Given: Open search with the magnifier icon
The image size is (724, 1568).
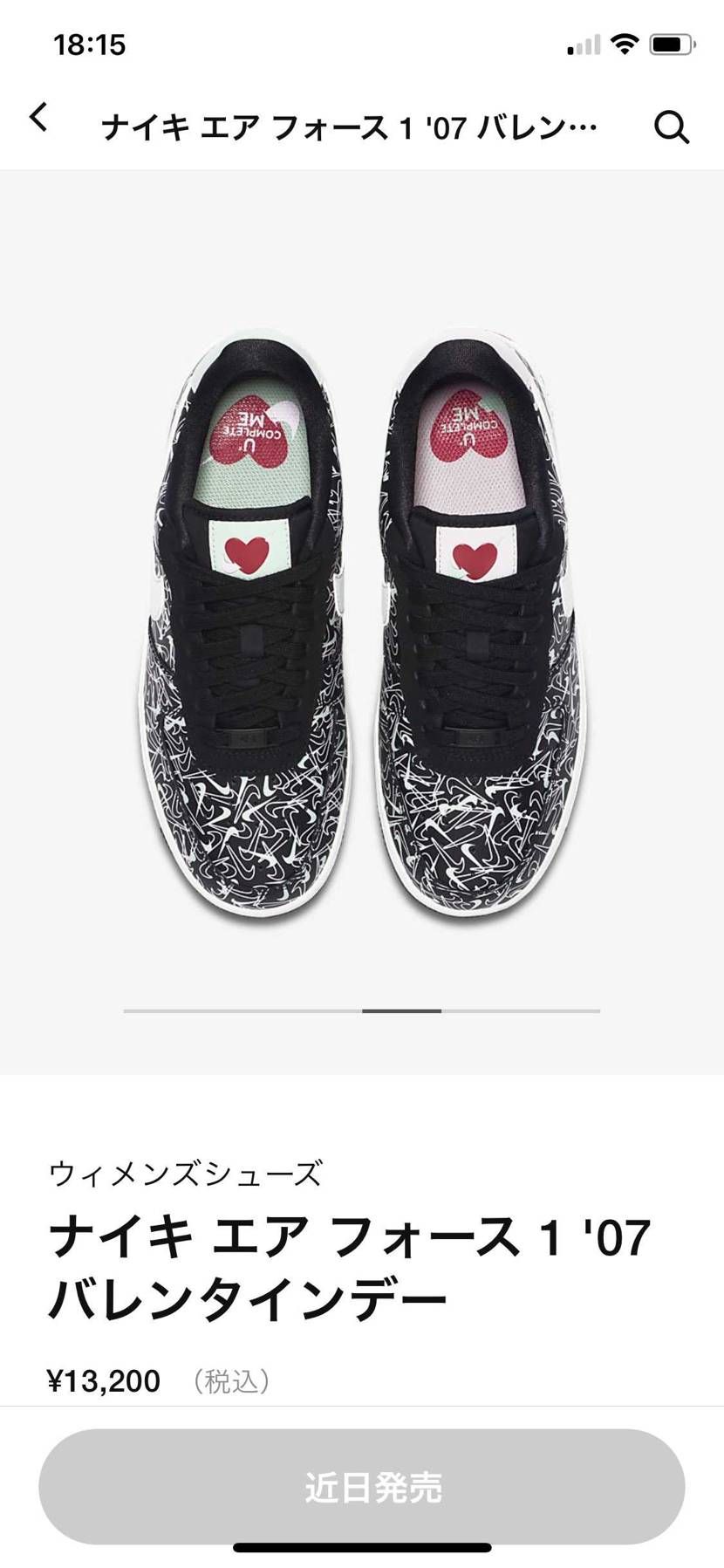Looking at the screenshot, I should [x=673, y=127].
